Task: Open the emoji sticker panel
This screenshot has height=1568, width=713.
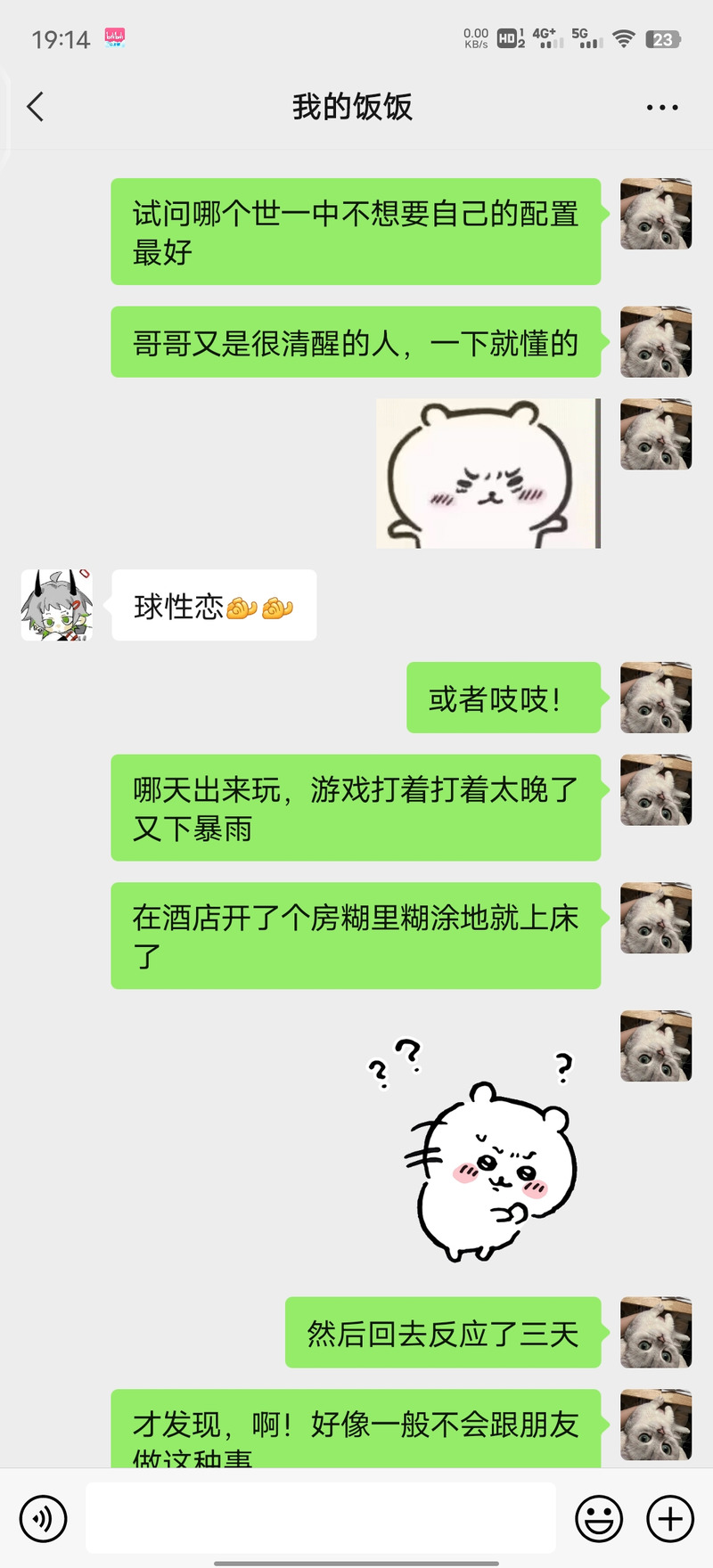Action: [x=599, y=1519]
